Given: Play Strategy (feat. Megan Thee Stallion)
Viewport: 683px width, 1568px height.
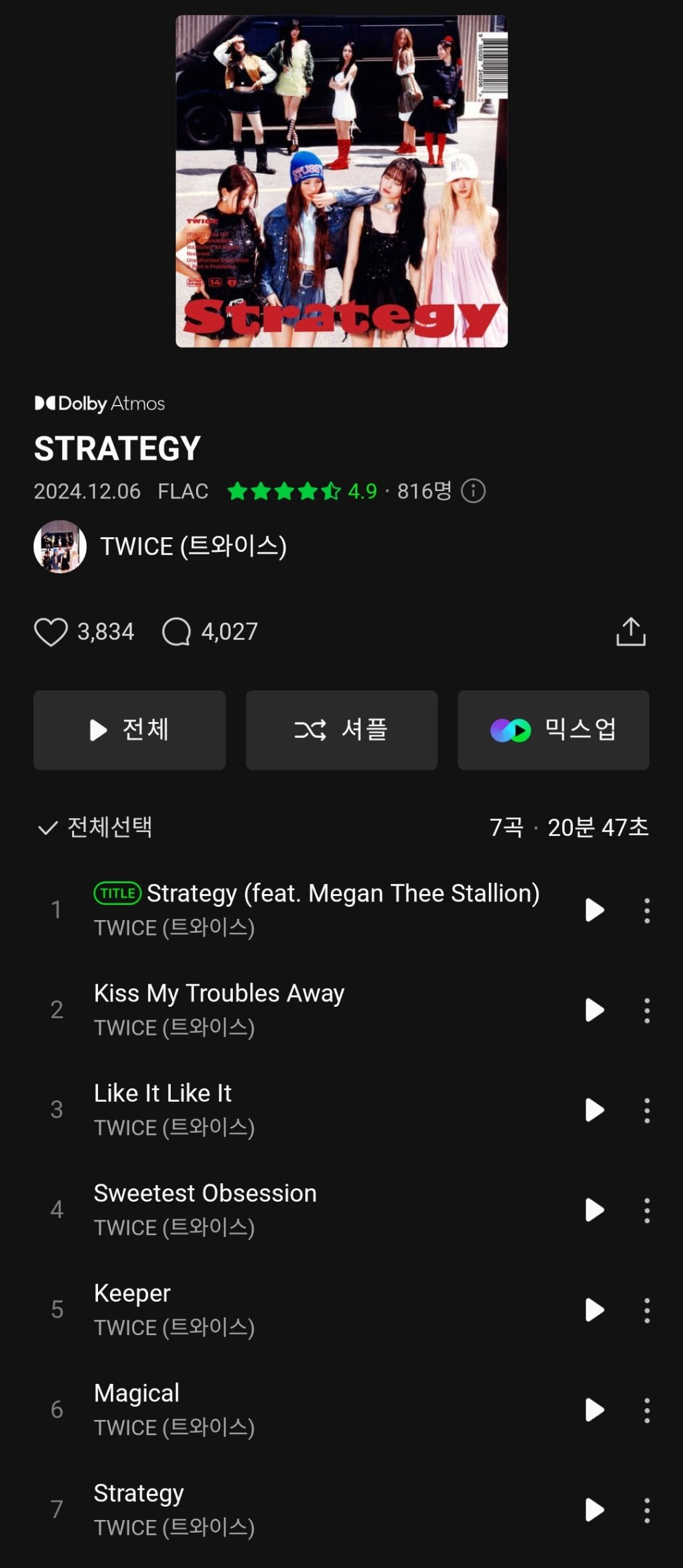Looking at the screenshot, I should [x=594, y=910].
